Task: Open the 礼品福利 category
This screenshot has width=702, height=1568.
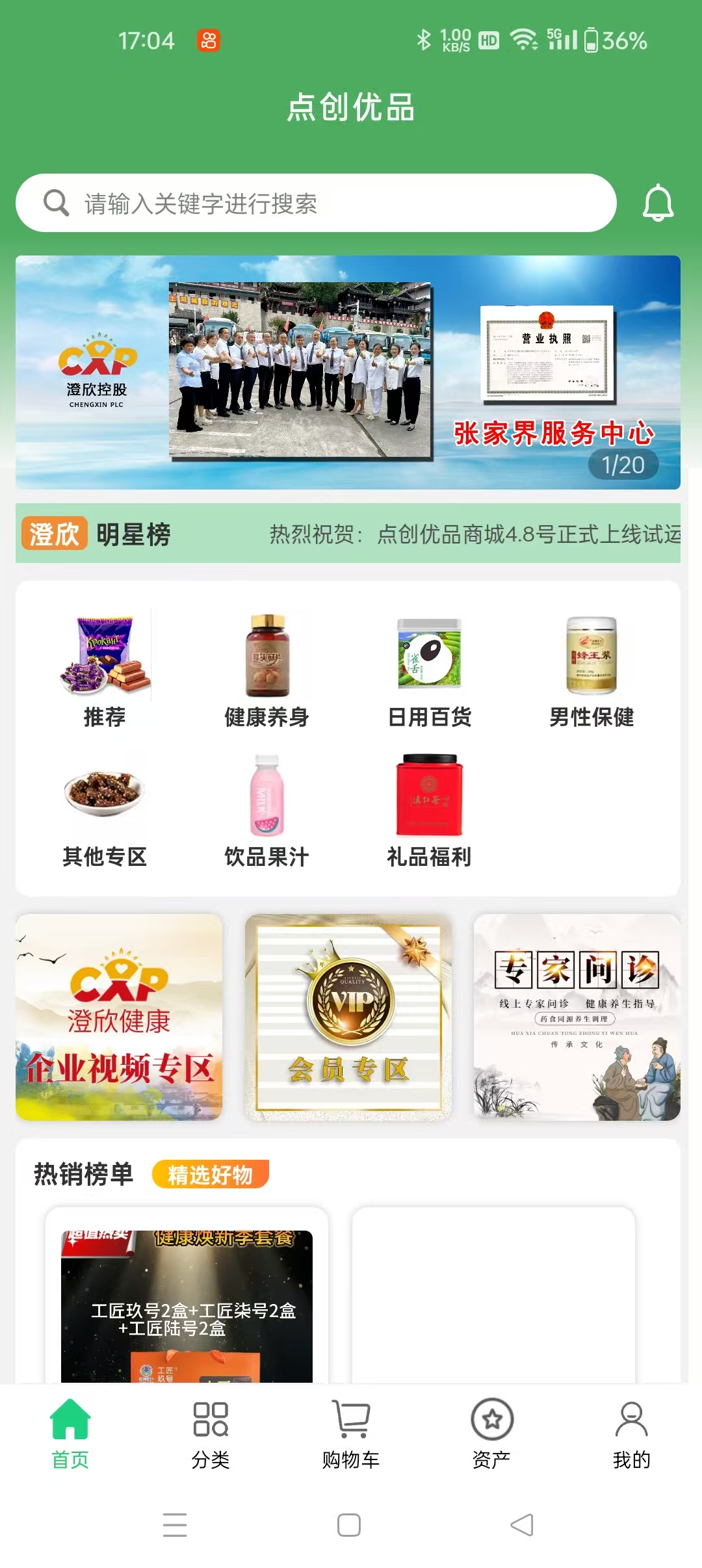Action: point(429,811)
